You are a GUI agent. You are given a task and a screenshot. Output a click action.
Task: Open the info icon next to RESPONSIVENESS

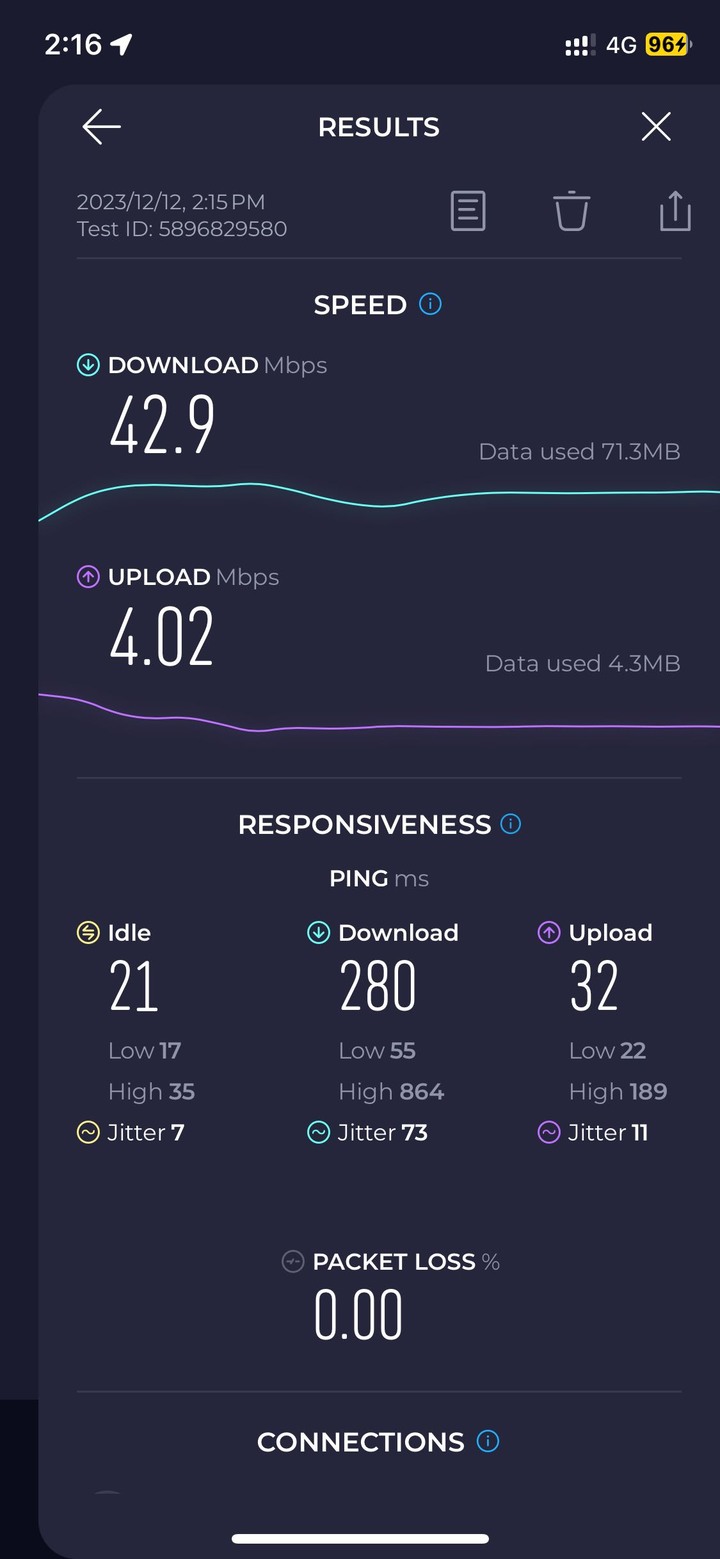(x=510, y=824)
